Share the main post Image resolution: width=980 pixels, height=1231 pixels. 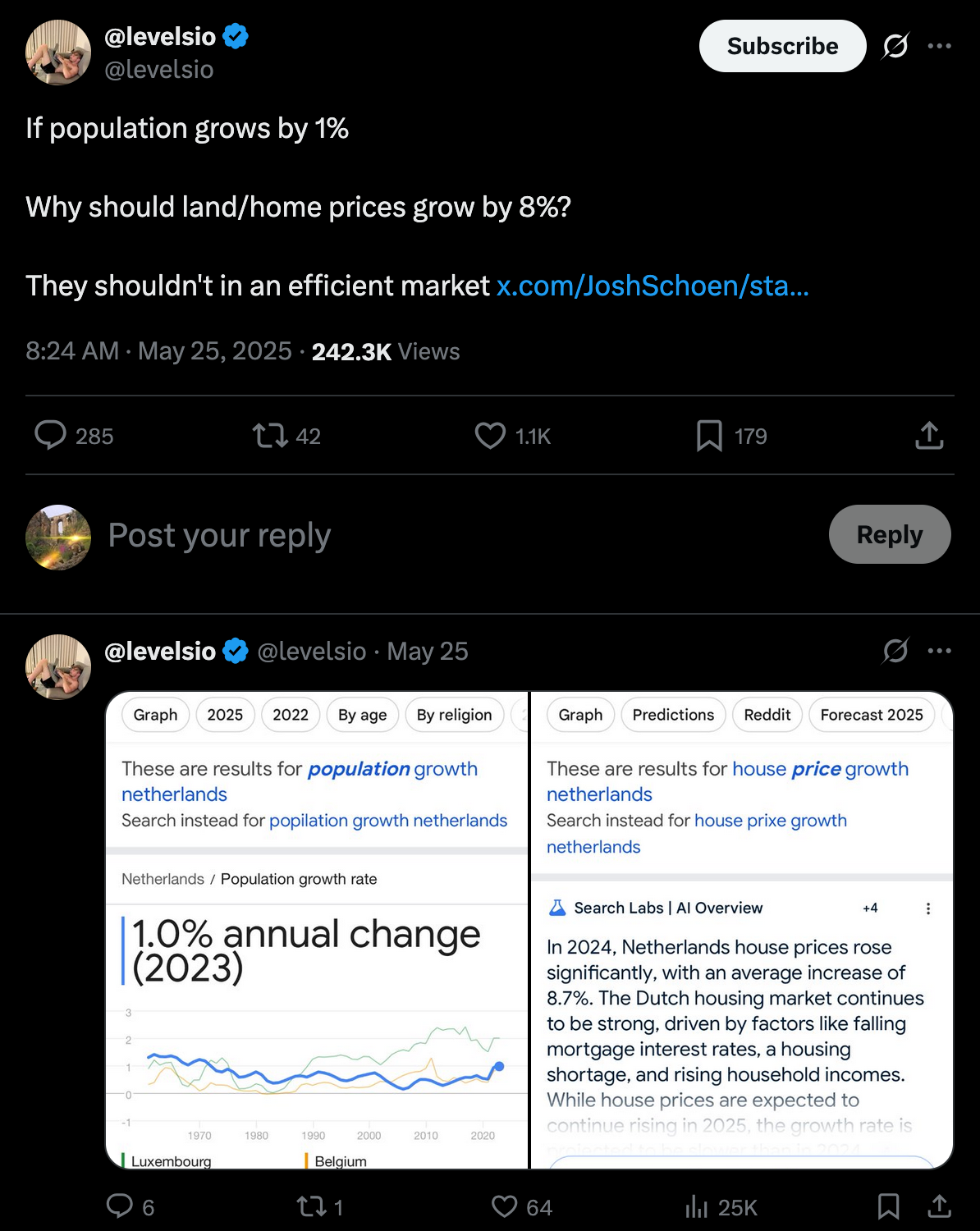(x=929, y=435)
